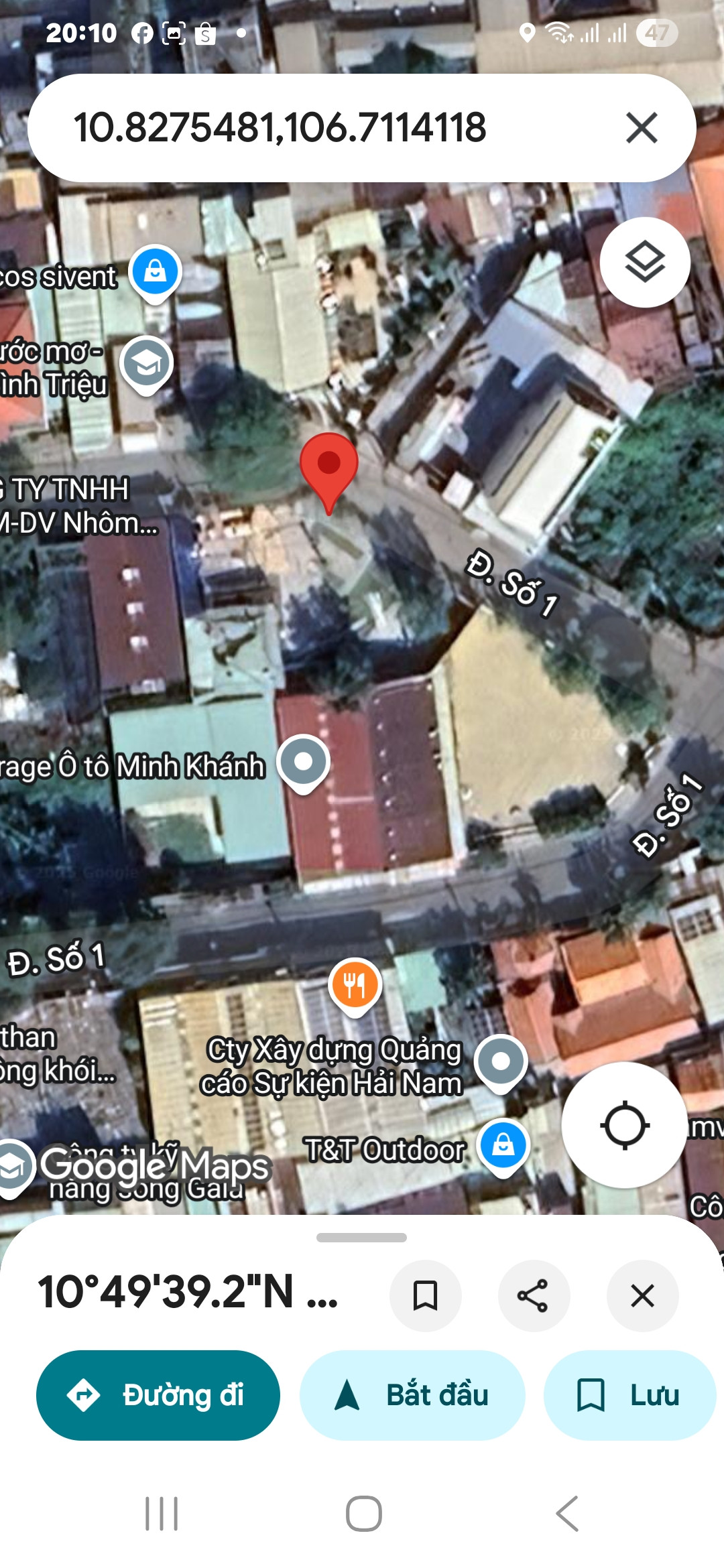Clear the coordinates in the search bar
The height and width of the screenshot is (1568, 724).
pyautogui.click(x=641, y=127)
